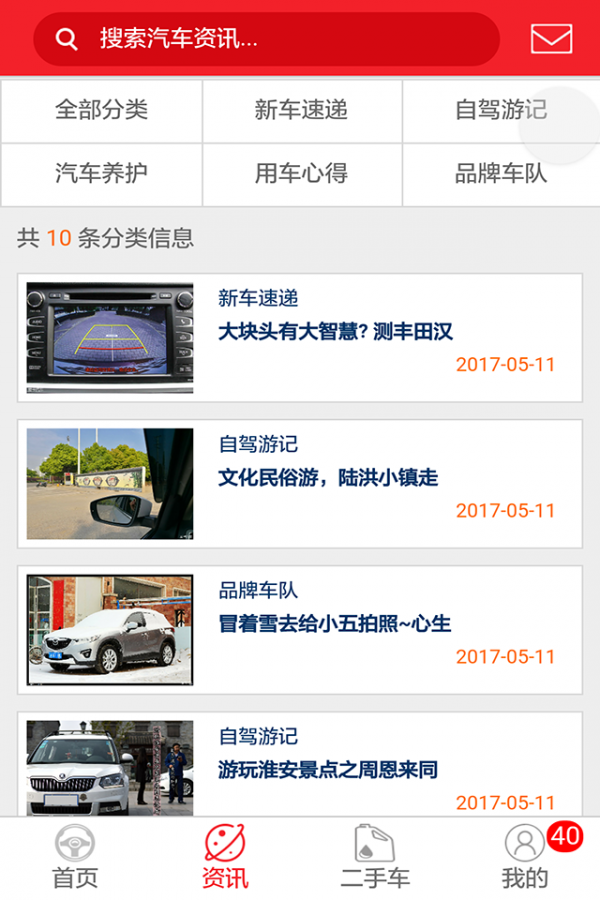The height and width of the screenshot is (900, 600).
Task: Show 汽车养护 articles
Action: pyautogui.click(x=101, y=173)
